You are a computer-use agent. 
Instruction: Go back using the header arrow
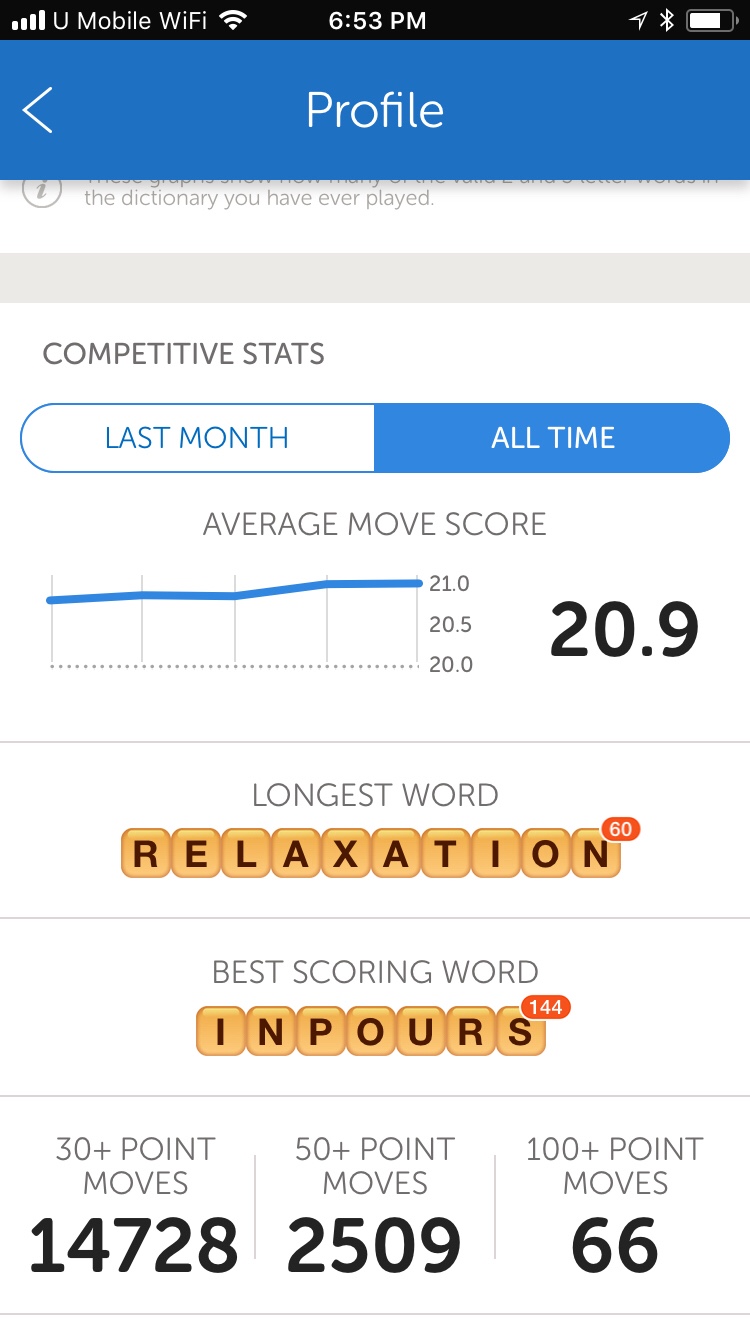pos(38,110)
